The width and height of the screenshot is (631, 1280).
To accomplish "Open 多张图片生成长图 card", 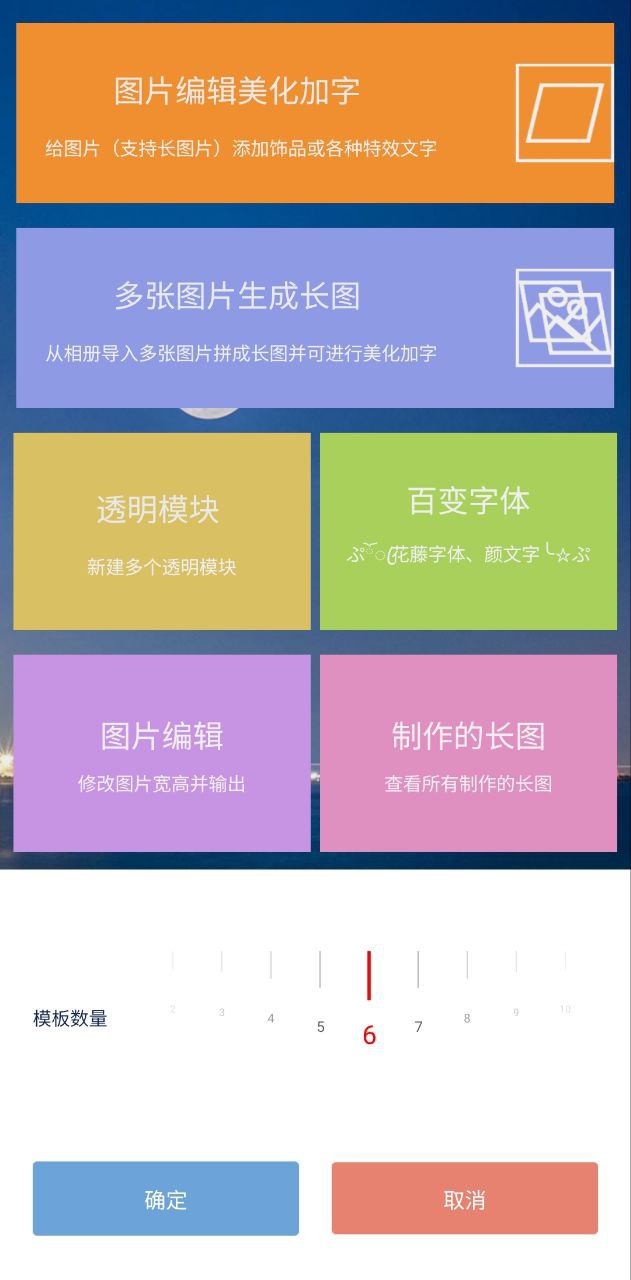I will 314,318.
